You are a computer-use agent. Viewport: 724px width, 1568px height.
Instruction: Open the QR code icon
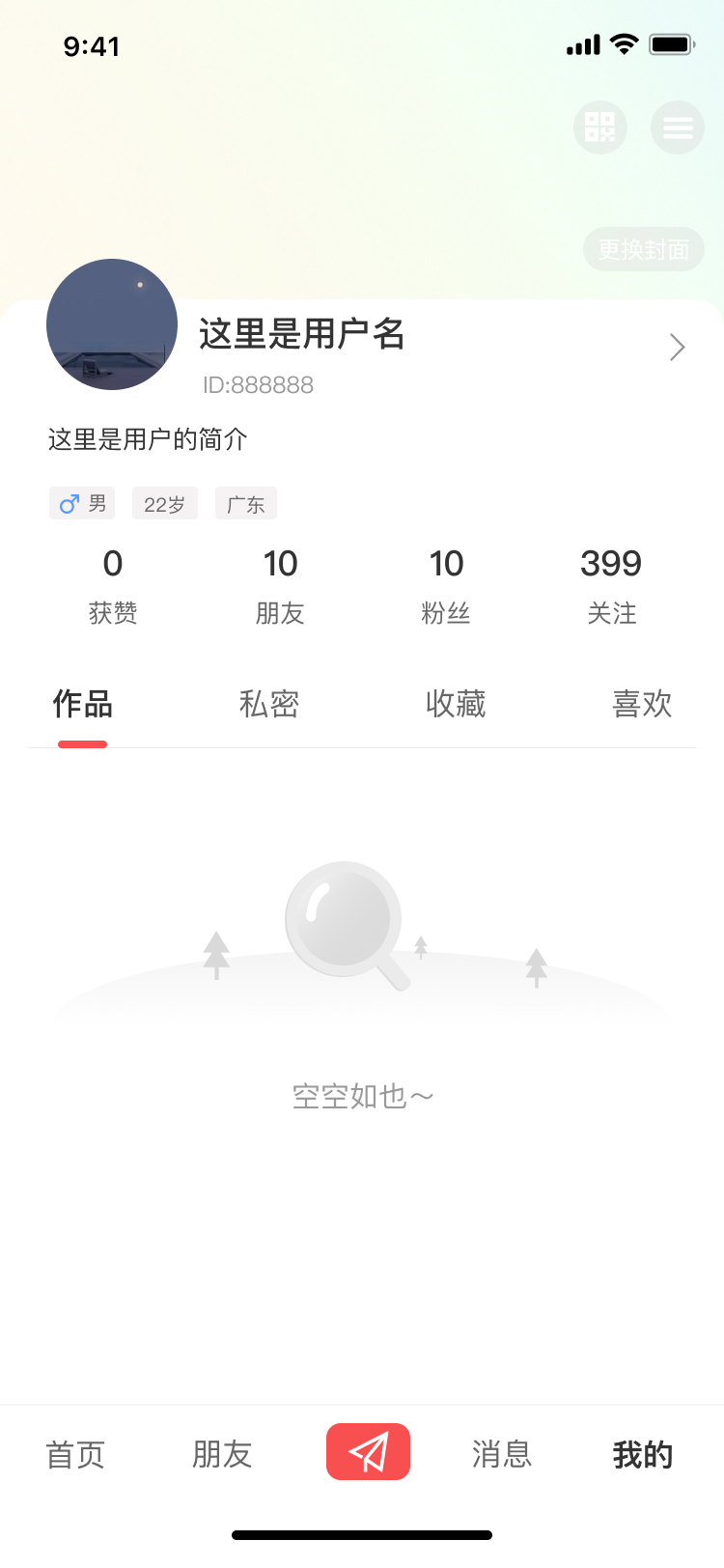(x=600, y=127)
